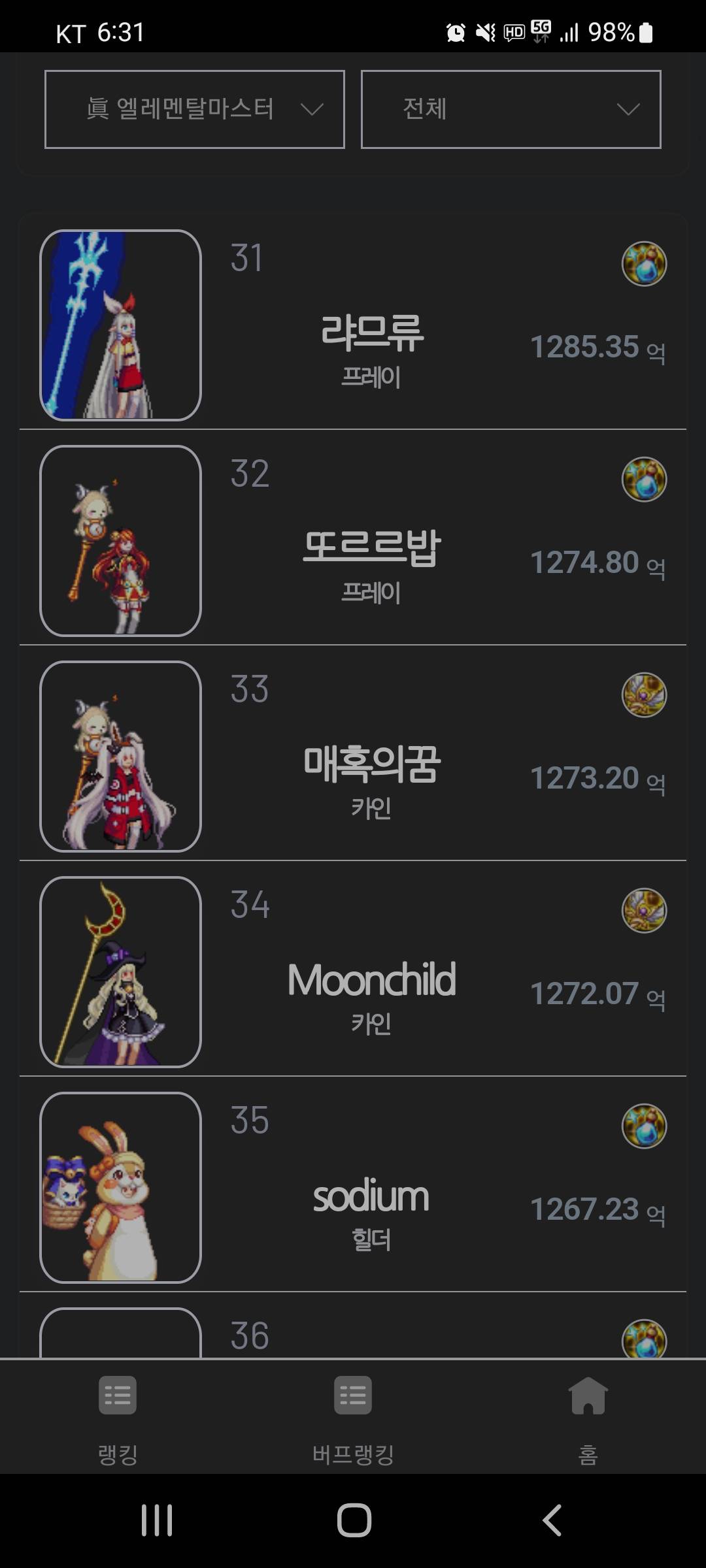Switch to the 랭킹 tab

pyautogui.click(x=118, y=1414)
